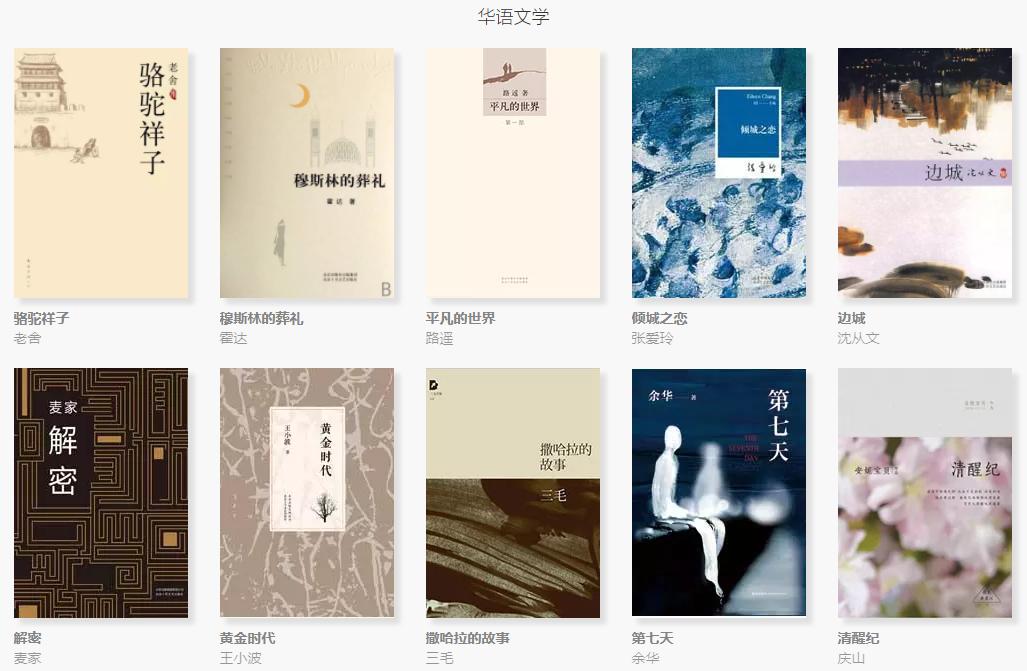View the book 倾城之恋 by 张爱玲

coord(719,173)
